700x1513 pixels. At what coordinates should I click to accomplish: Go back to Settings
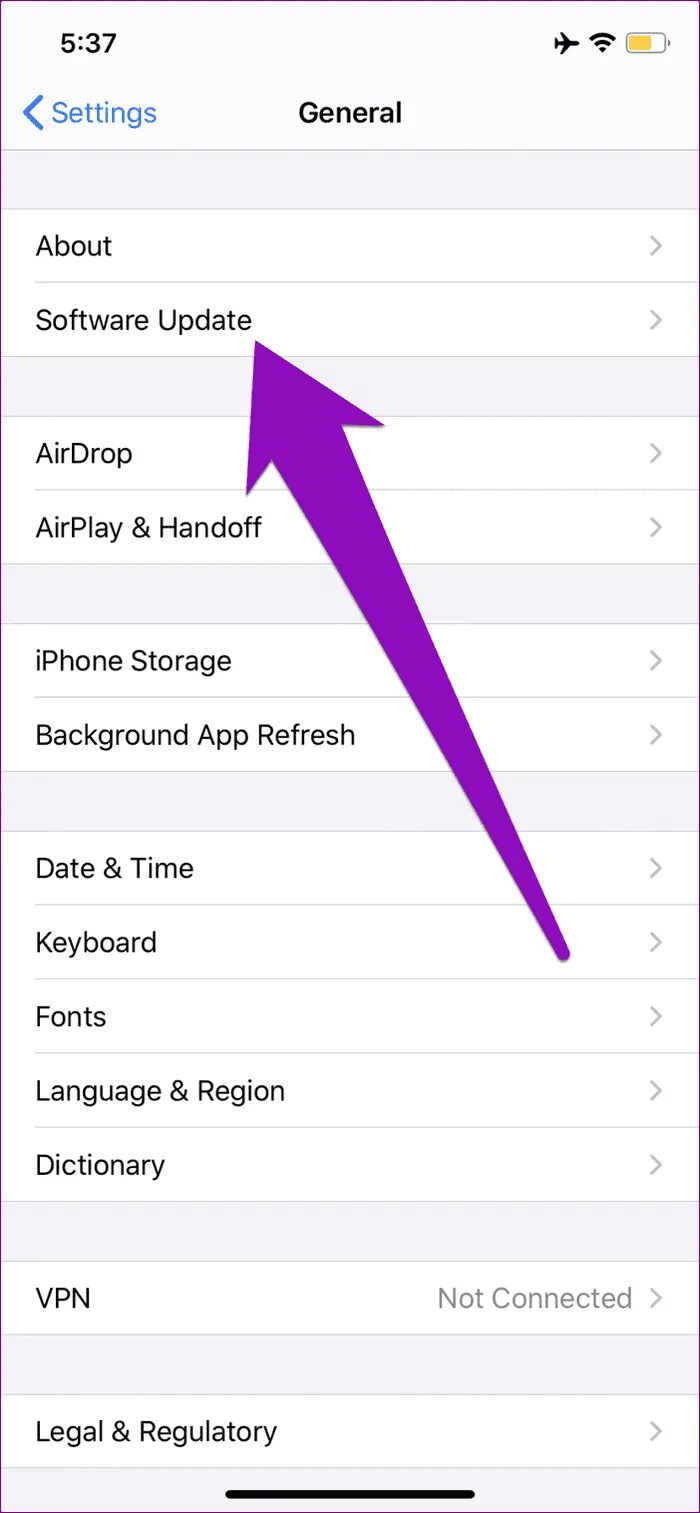[90, 113]
